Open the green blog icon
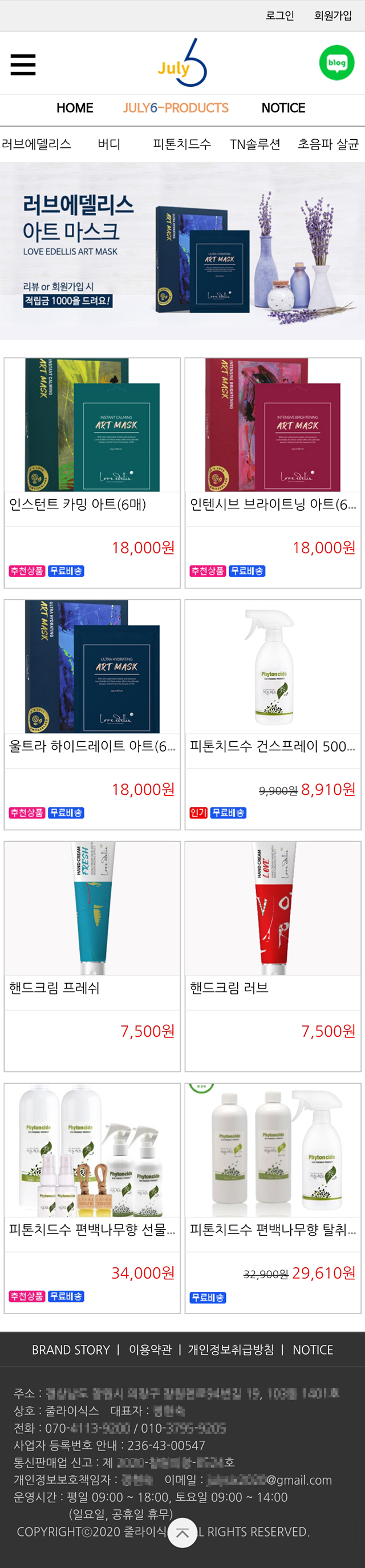The image size is (365, 1568). click(336, 63)
